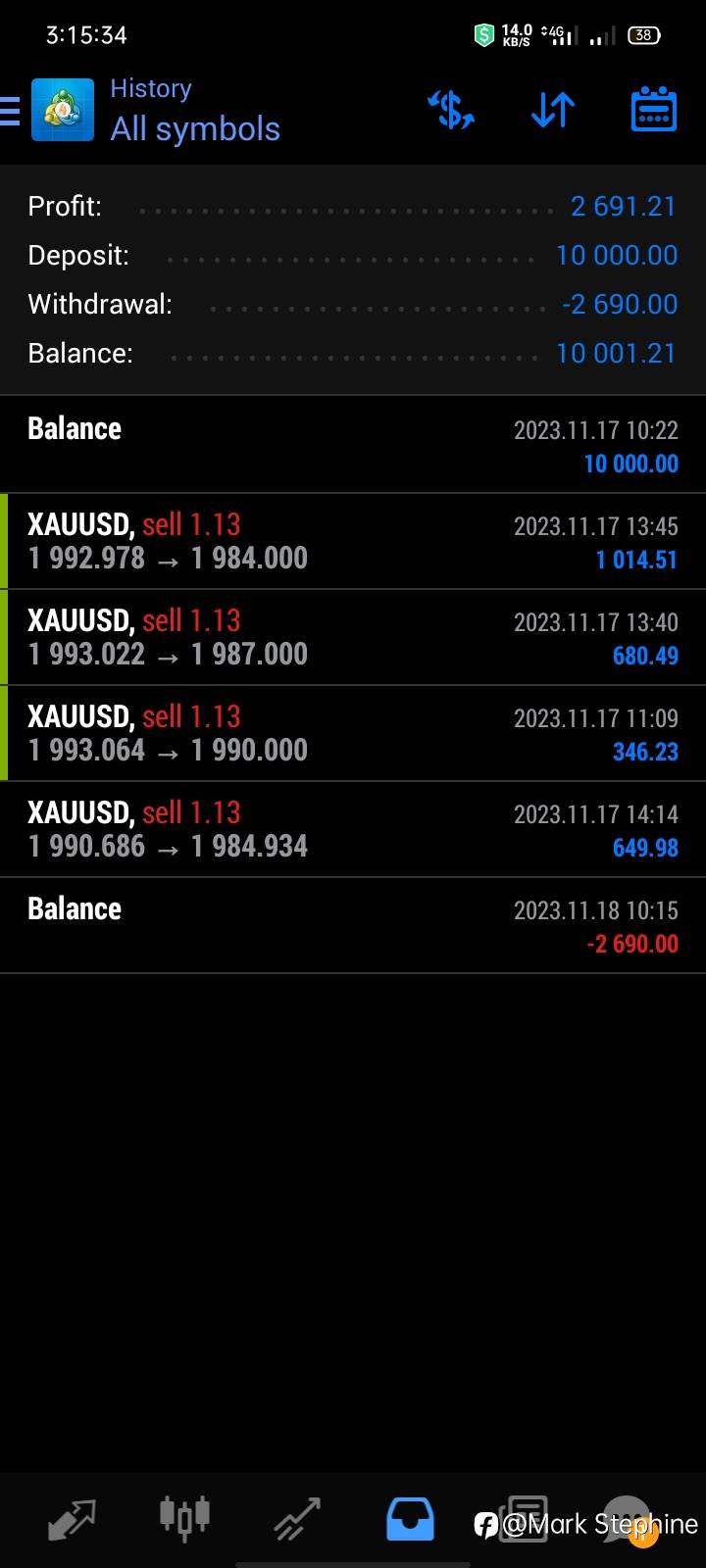Switch to the Quotes tab
This screenshot has width=706, height=1568.
72,1519
